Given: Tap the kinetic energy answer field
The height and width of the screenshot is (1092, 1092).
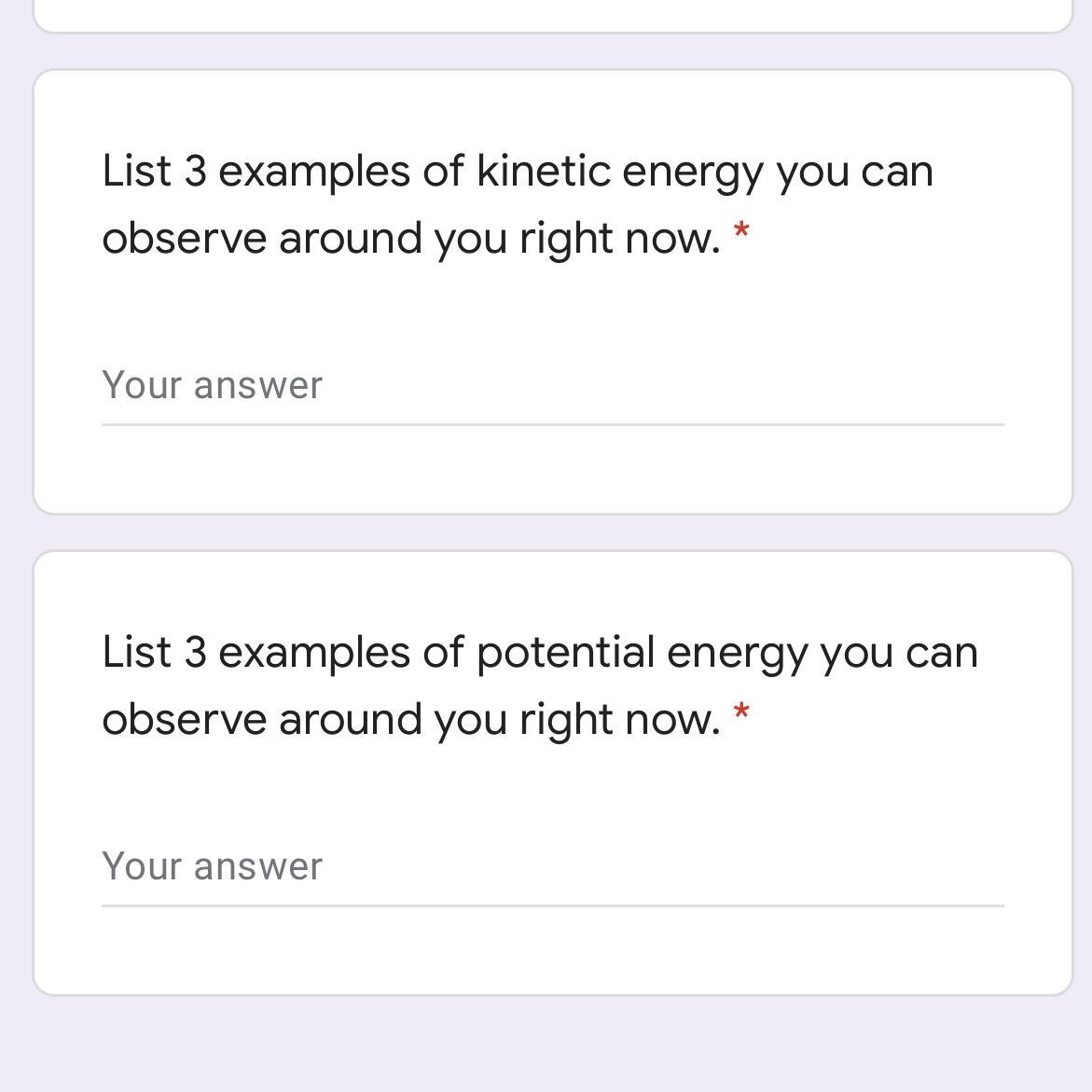Looking at the screenshot, I should (552, 386).
